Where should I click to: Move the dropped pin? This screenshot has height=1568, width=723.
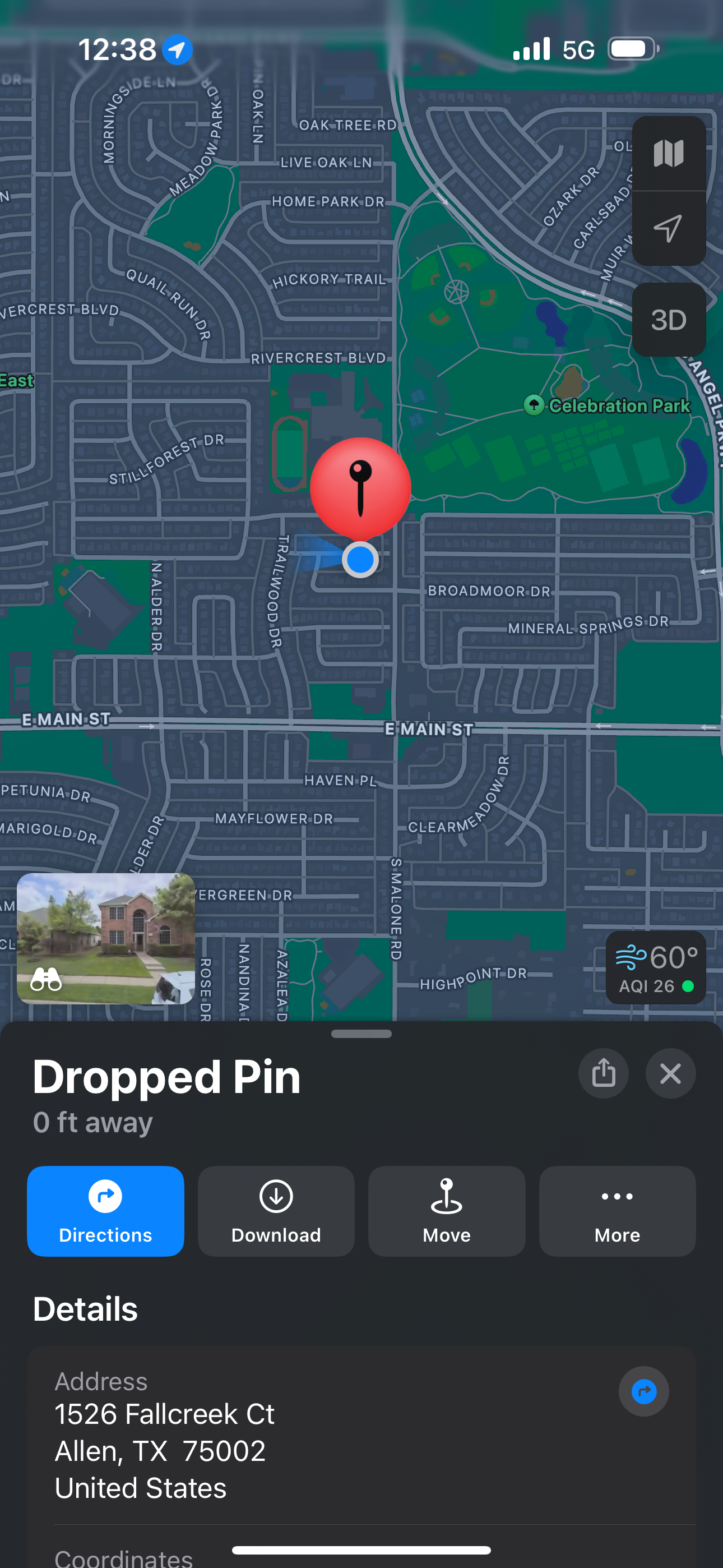(x=446, y=1211)
